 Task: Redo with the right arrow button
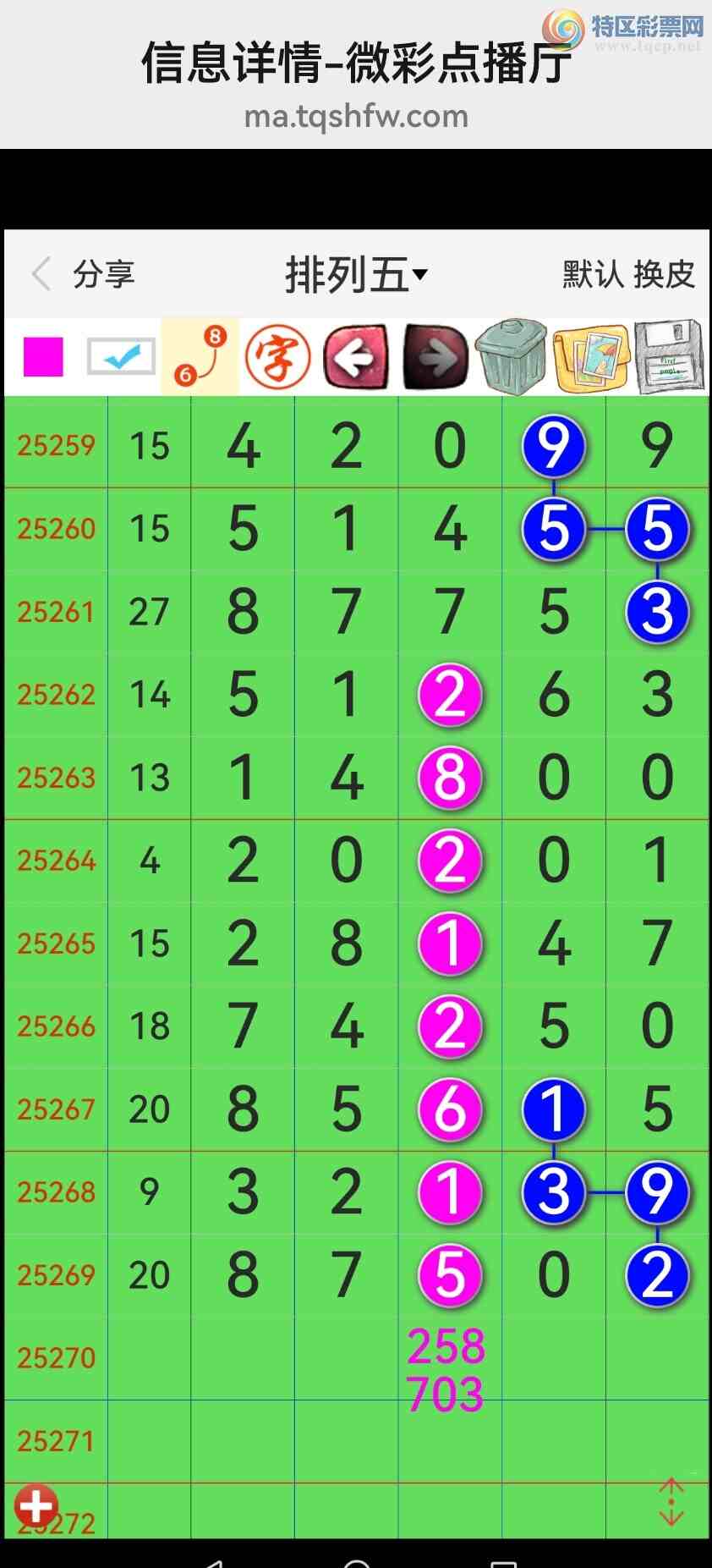point(435,357)
